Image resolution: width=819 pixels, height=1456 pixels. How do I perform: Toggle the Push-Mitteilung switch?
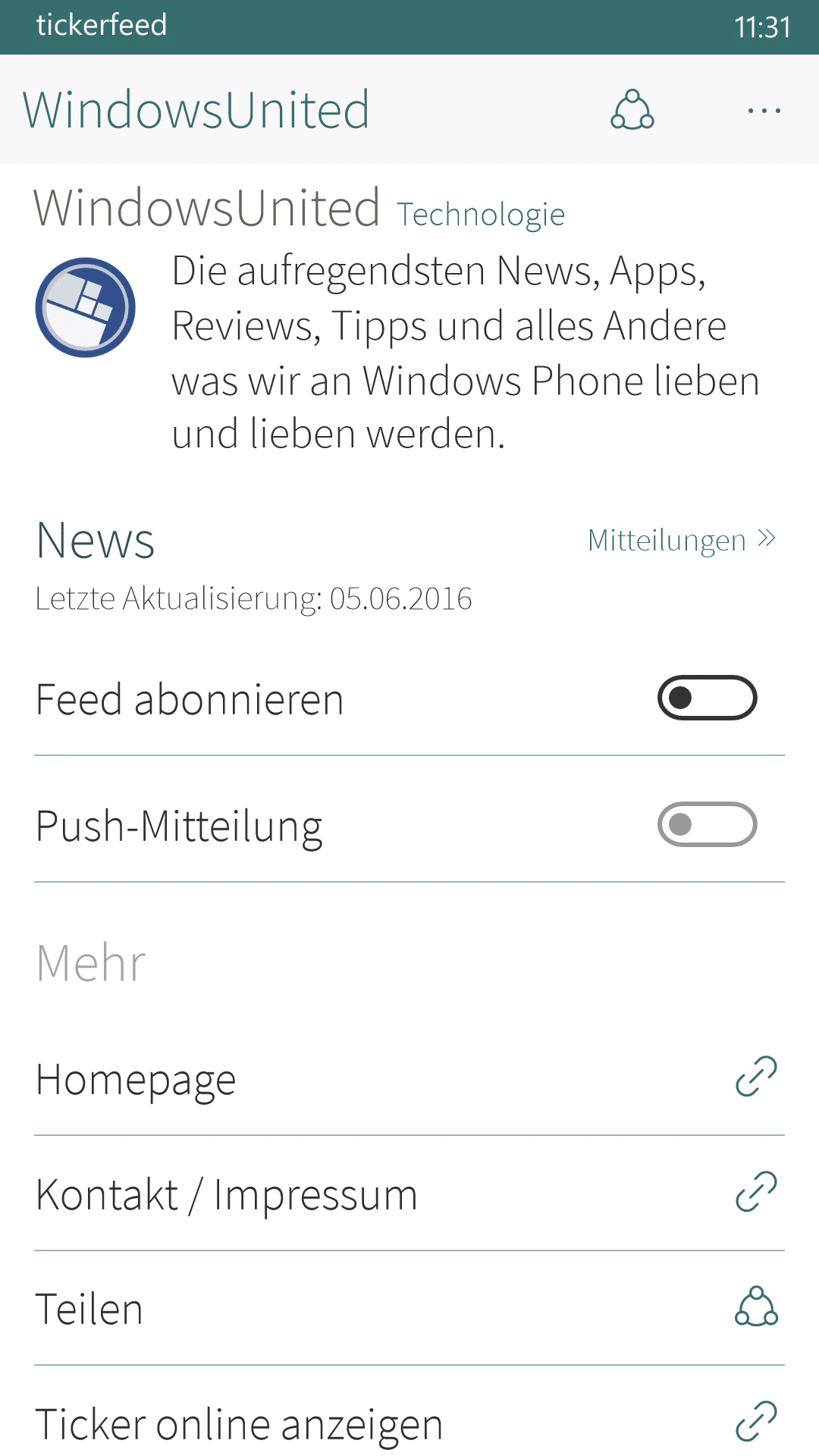[x=707, y=824]
